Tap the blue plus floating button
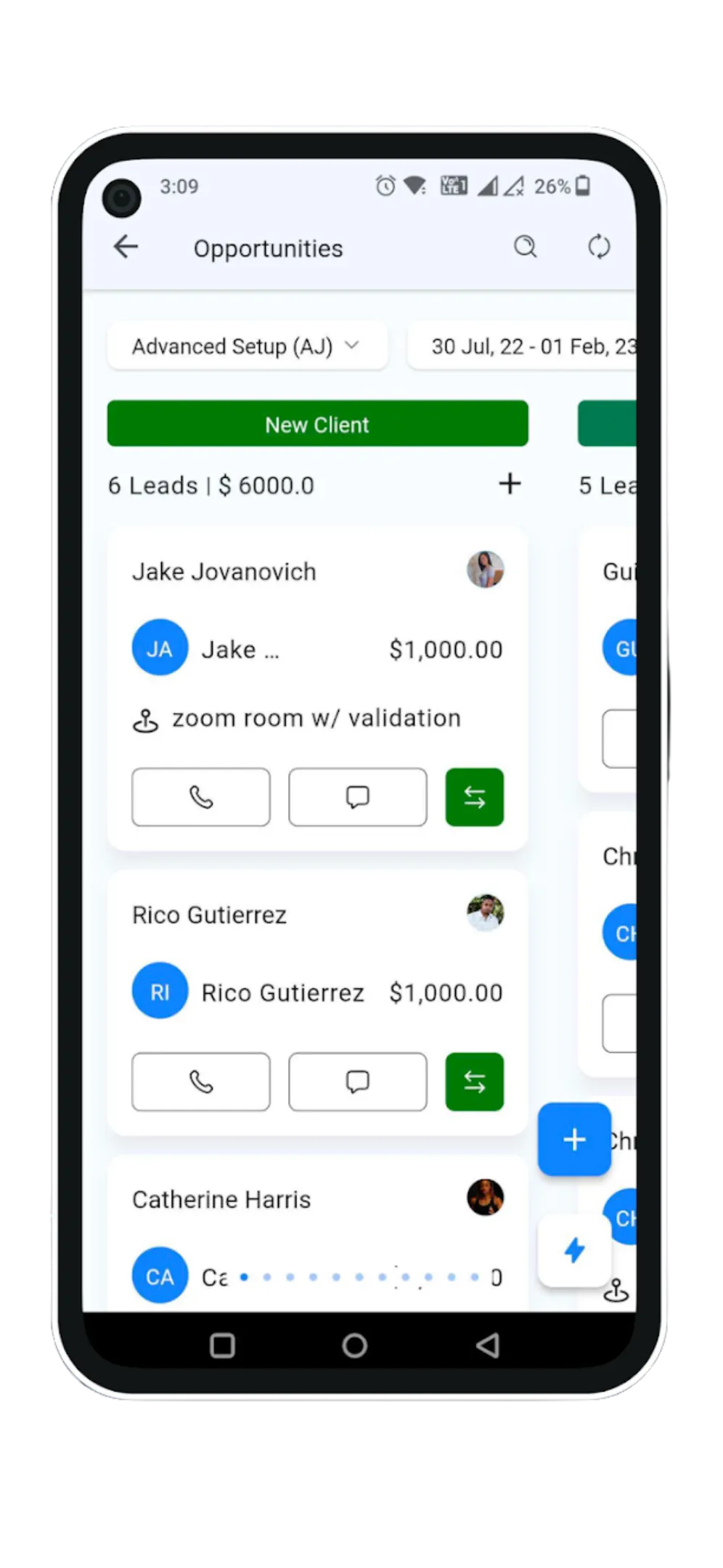 [x=574, y=1139]
